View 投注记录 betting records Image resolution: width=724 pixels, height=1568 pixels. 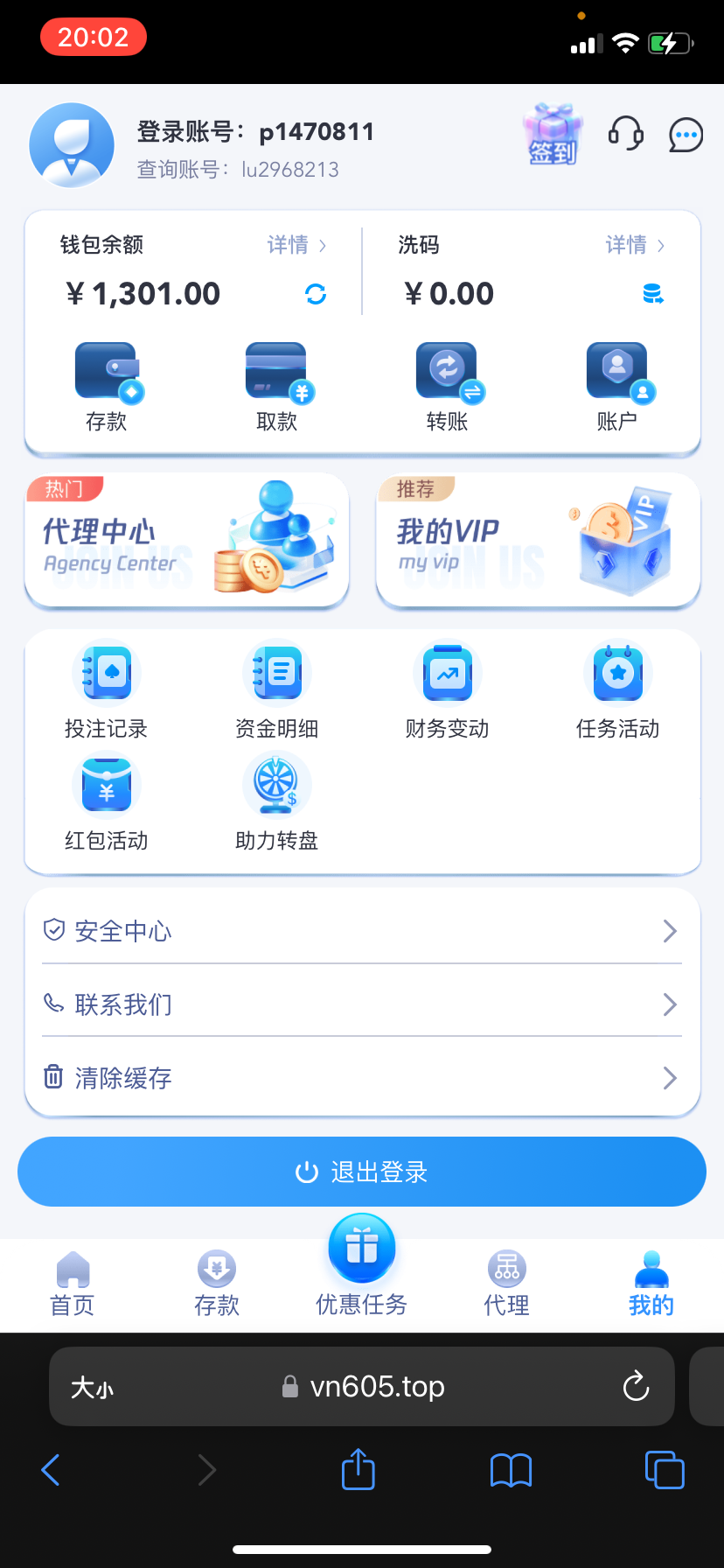point(107,692)
